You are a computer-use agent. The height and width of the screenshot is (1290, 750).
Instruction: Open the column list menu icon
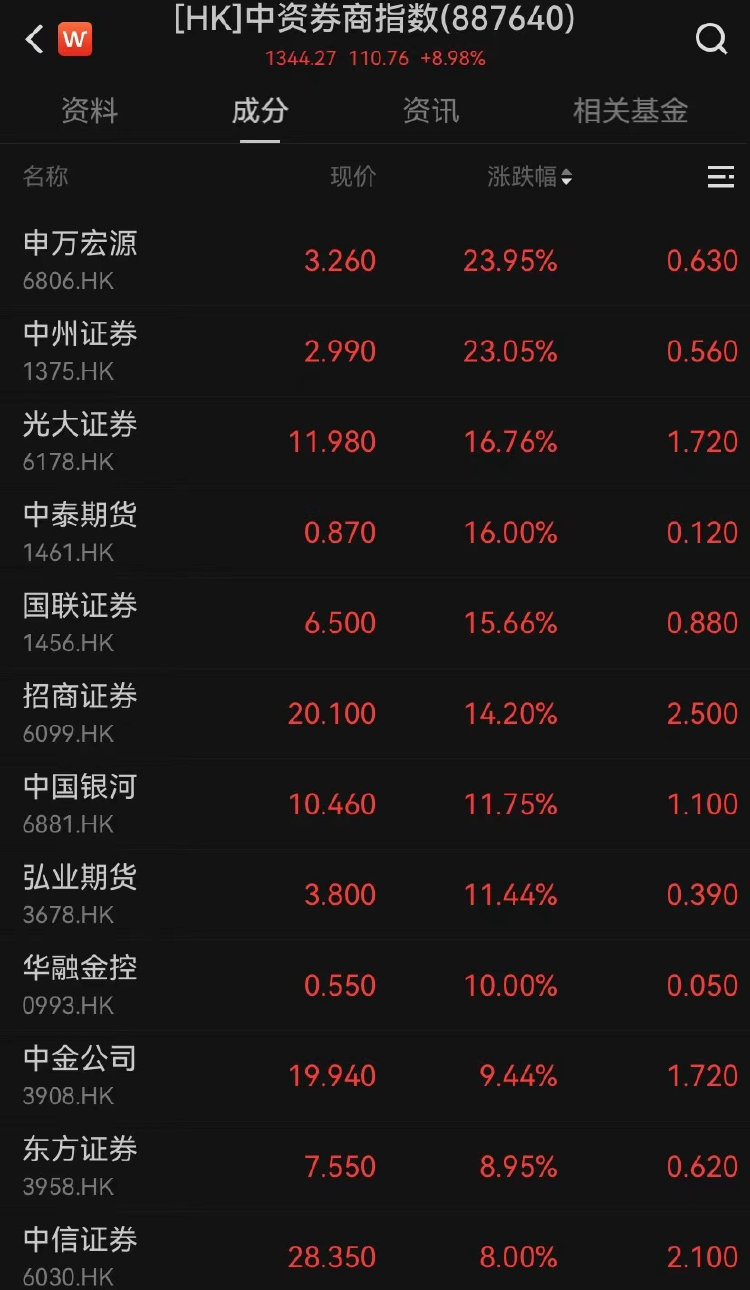[x=721, y=177]
